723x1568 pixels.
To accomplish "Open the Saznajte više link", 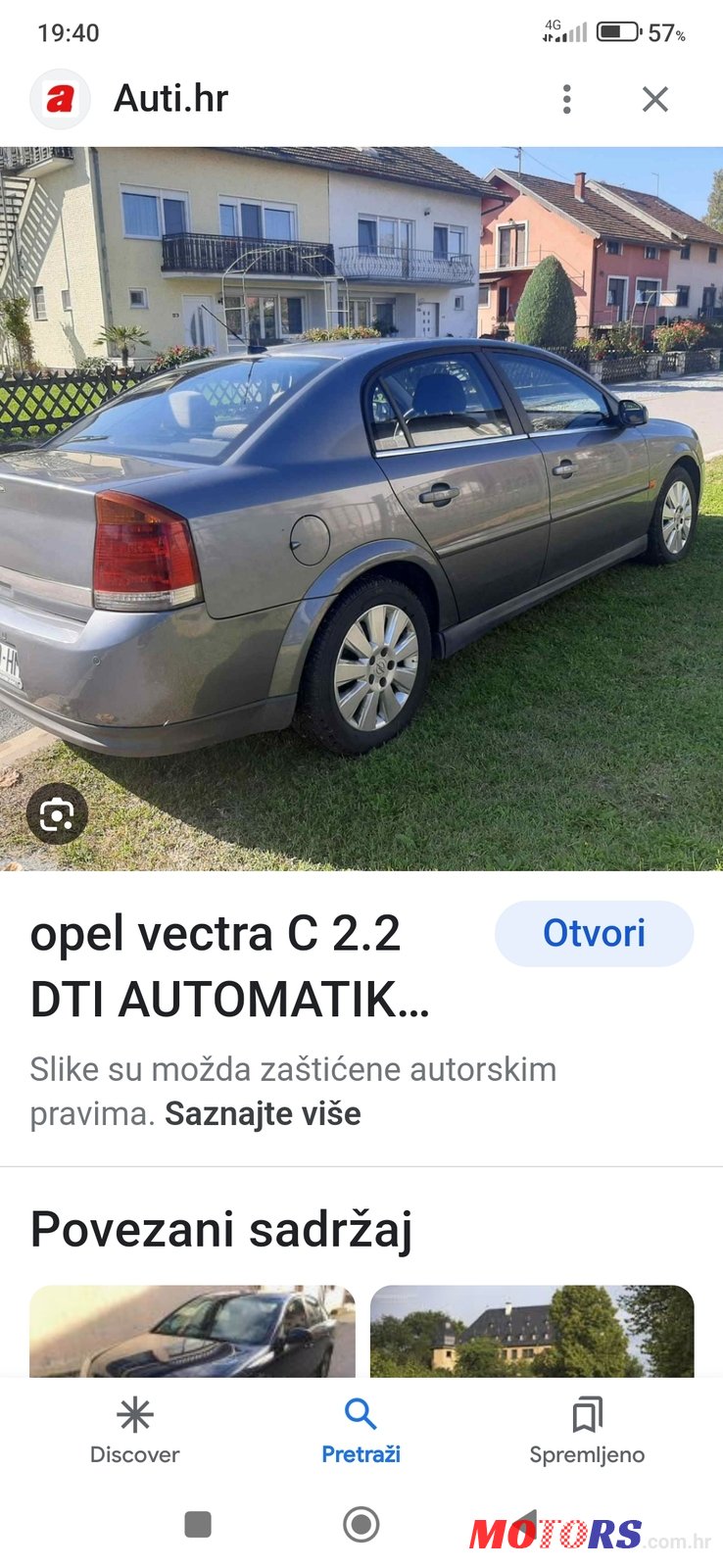I will pos(263,1113).
